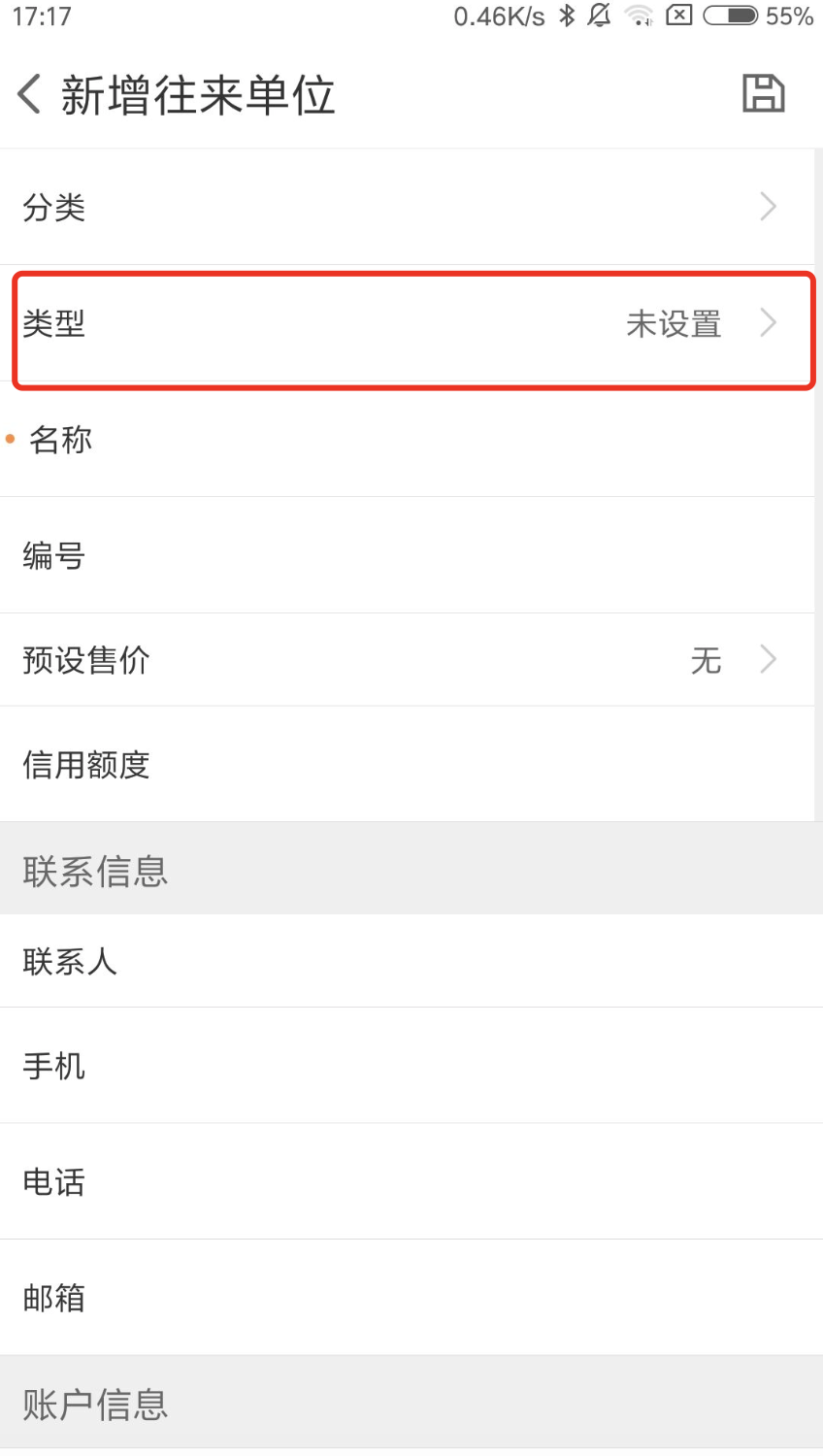Select the 联系人 field

point(411,961)
